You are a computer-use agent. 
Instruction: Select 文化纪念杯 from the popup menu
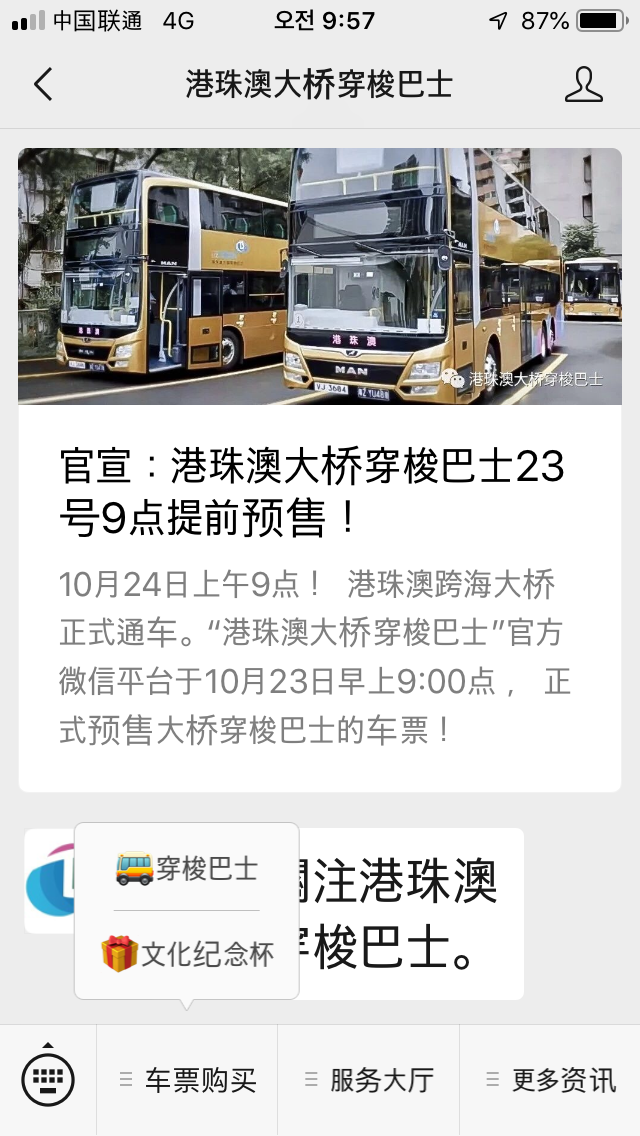[187, 954]
